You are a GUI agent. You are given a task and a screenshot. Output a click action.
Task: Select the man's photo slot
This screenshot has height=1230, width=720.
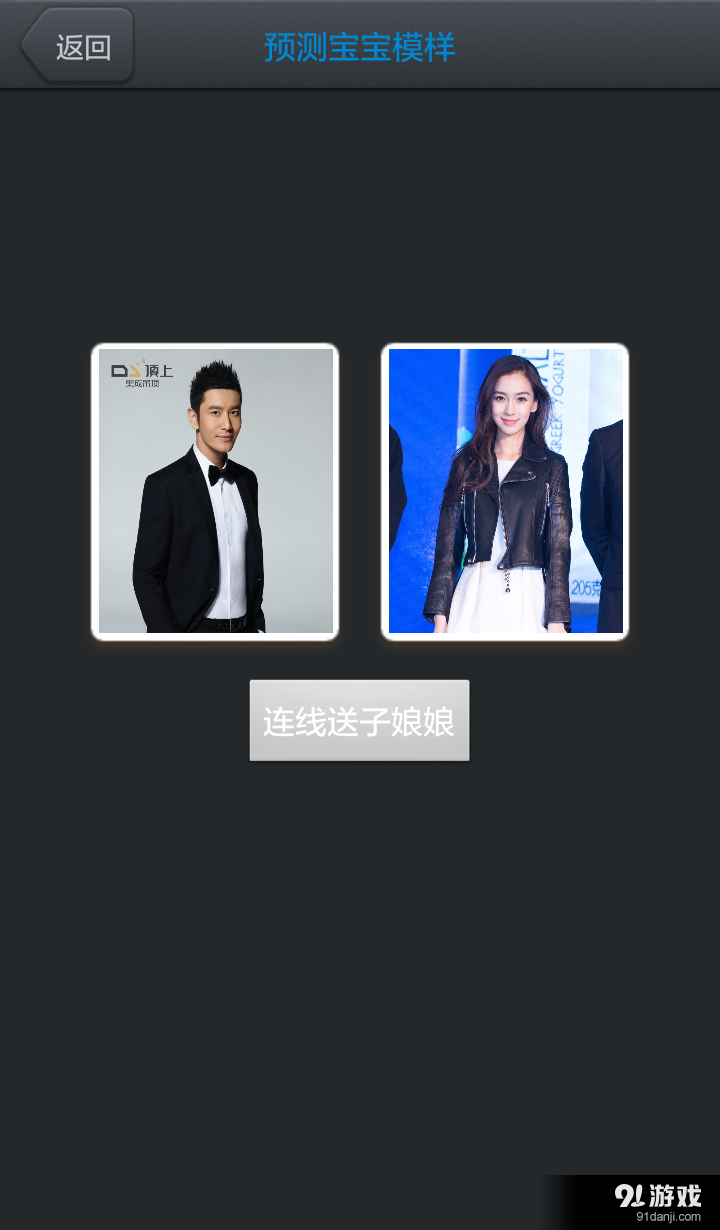pyautogui.click(x=215, y=491)
